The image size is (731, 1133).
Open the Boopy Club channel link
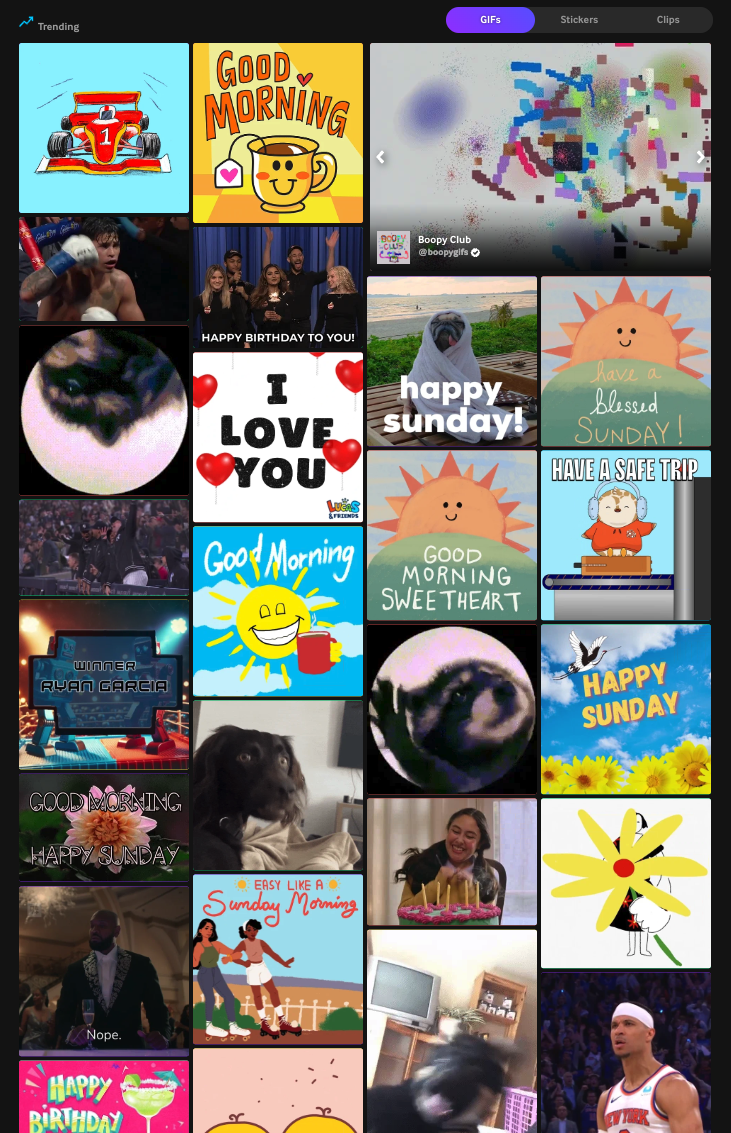[x=444, y=239]
